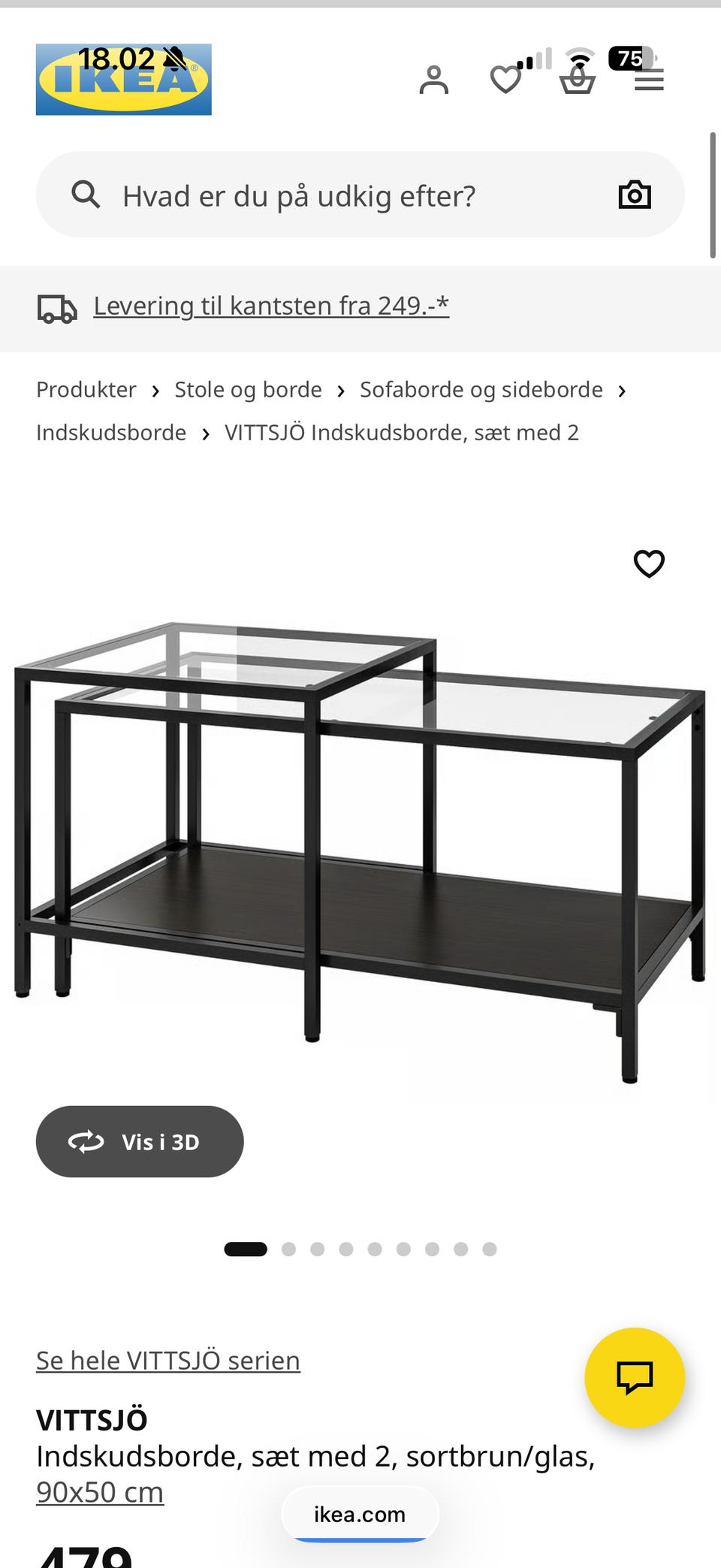Click the delivery truck icon

click(x=57, y=308)
